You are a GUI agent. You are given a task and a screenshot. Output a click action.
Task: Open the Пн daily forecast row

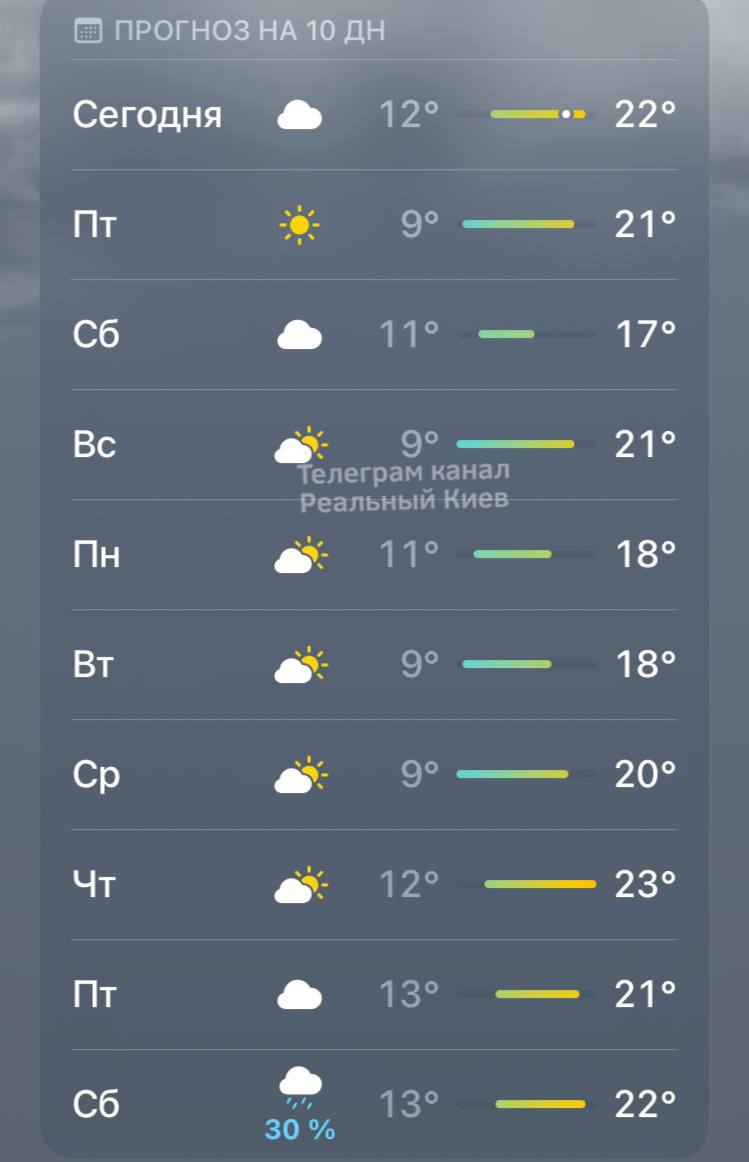pyautogui.click(x=374, y=554)
